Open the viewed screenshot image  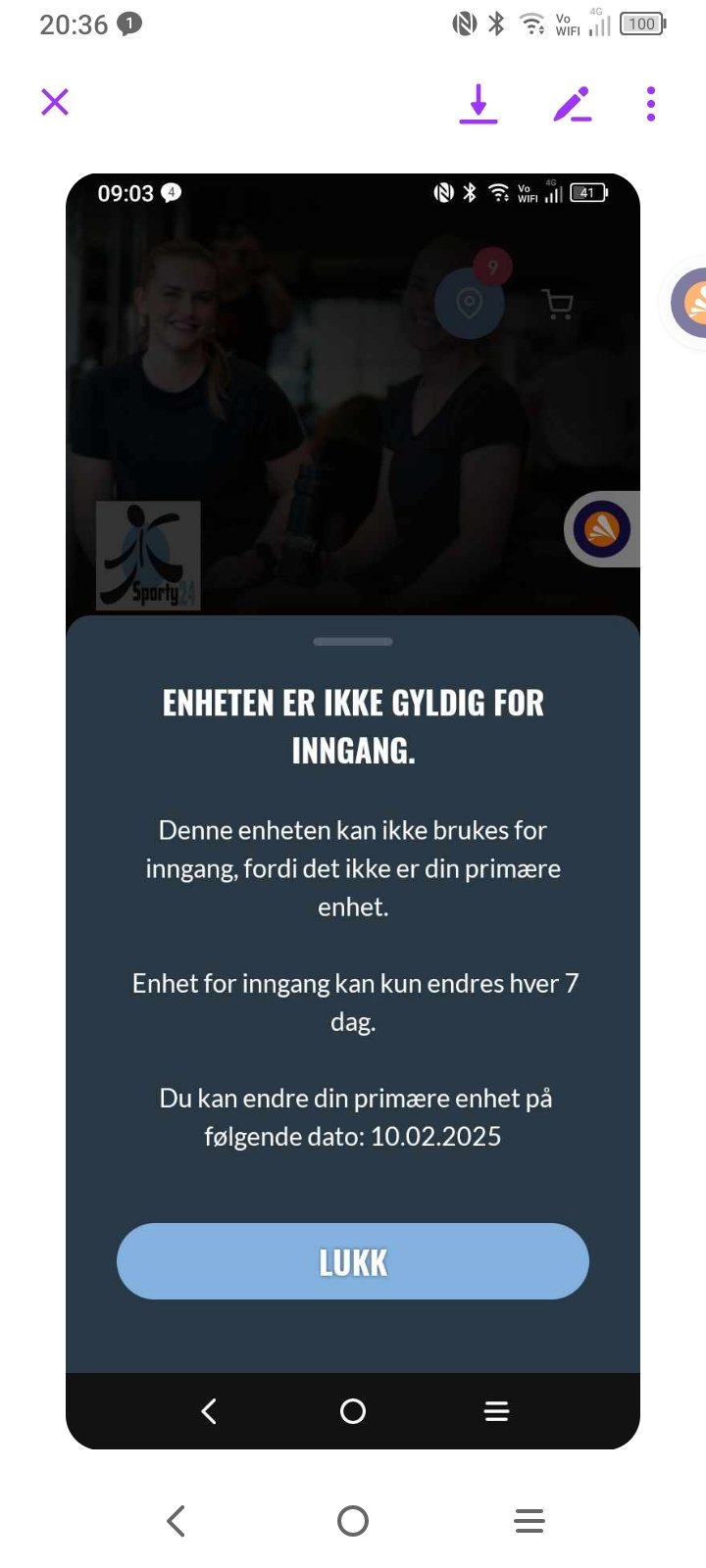pyautogui.click(x=353, y=811)
